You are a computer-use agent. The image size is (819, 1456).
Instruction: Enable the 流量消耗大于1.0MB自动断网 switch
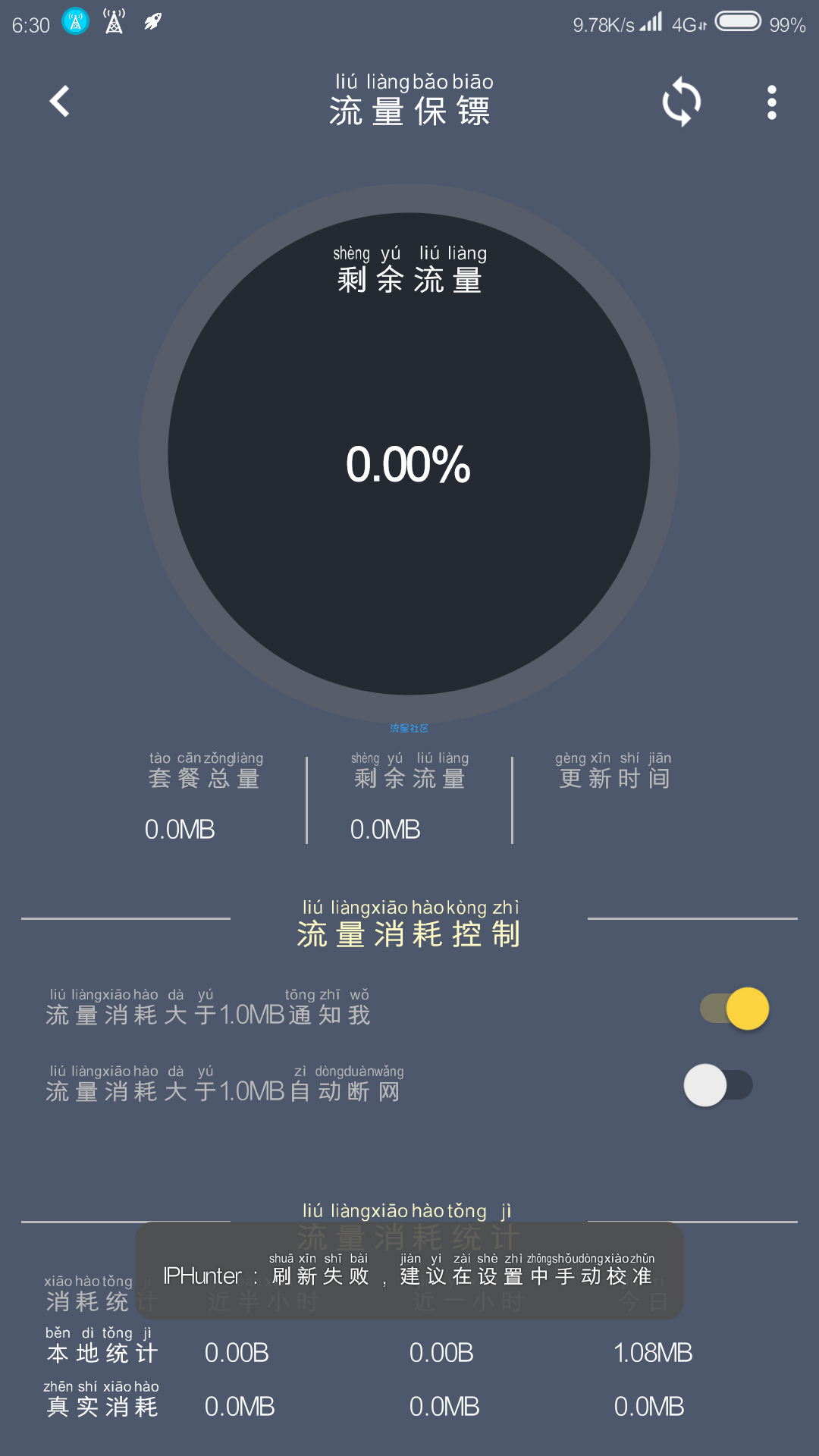pos(718,1085)
